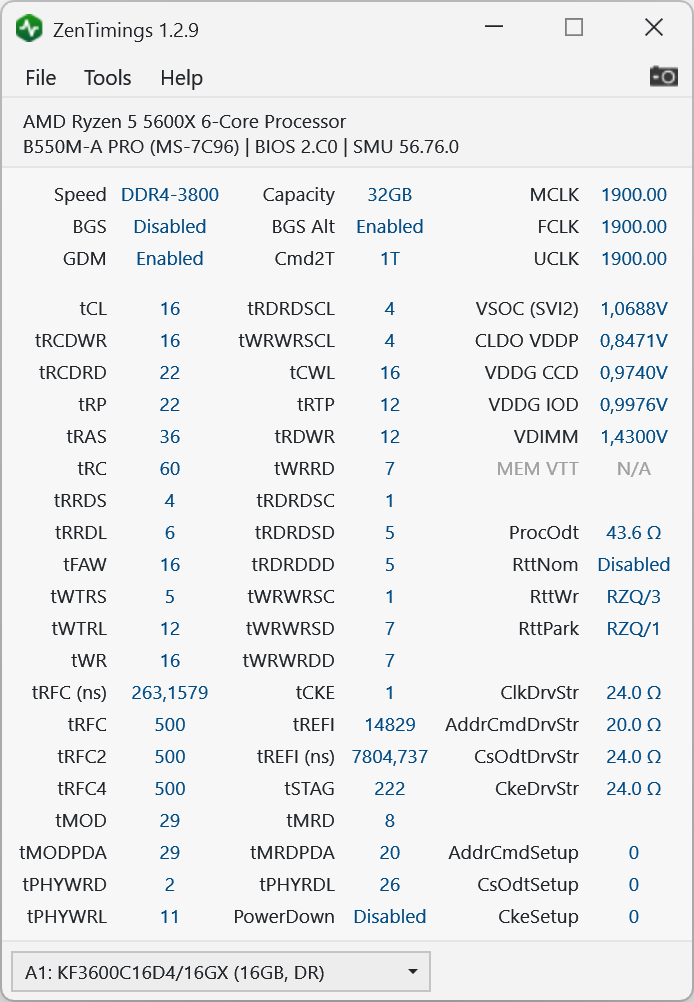Maximize the ZenTimings window
This screenshot has width=694, height=1002.
(x=574, y=28)
